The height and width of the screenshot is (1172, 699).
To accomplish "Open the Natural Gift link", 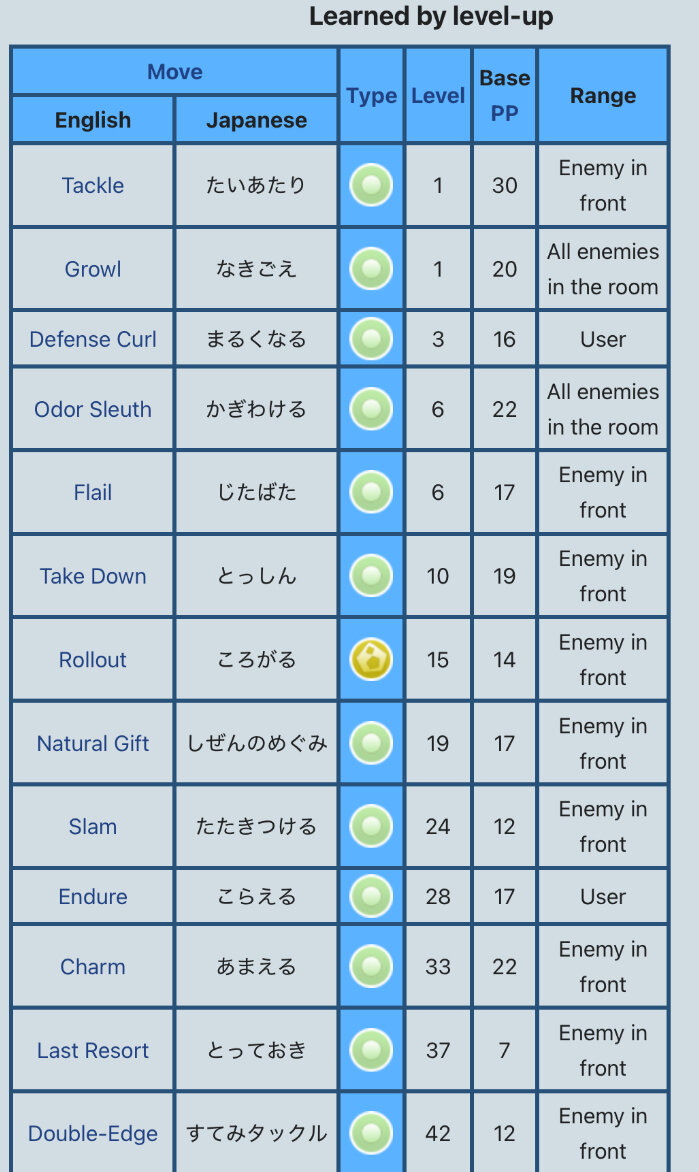I will point(93,743).
